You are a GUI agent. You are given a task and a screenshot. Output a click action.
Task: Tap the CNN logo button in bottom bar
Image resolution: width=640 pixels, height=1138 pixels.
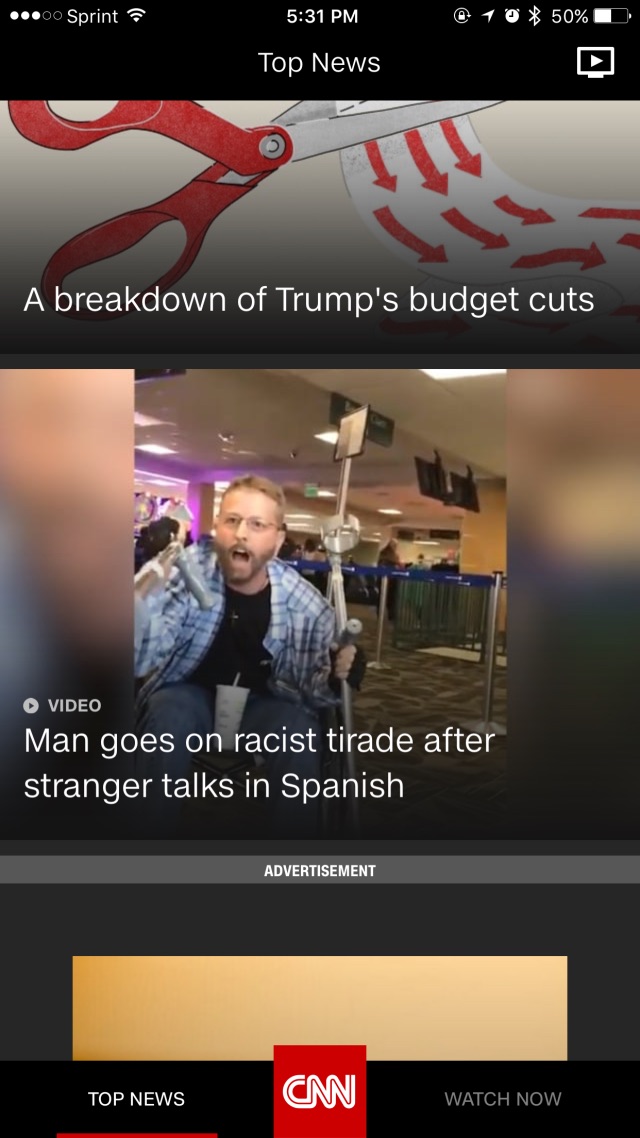coord(320,1092)
